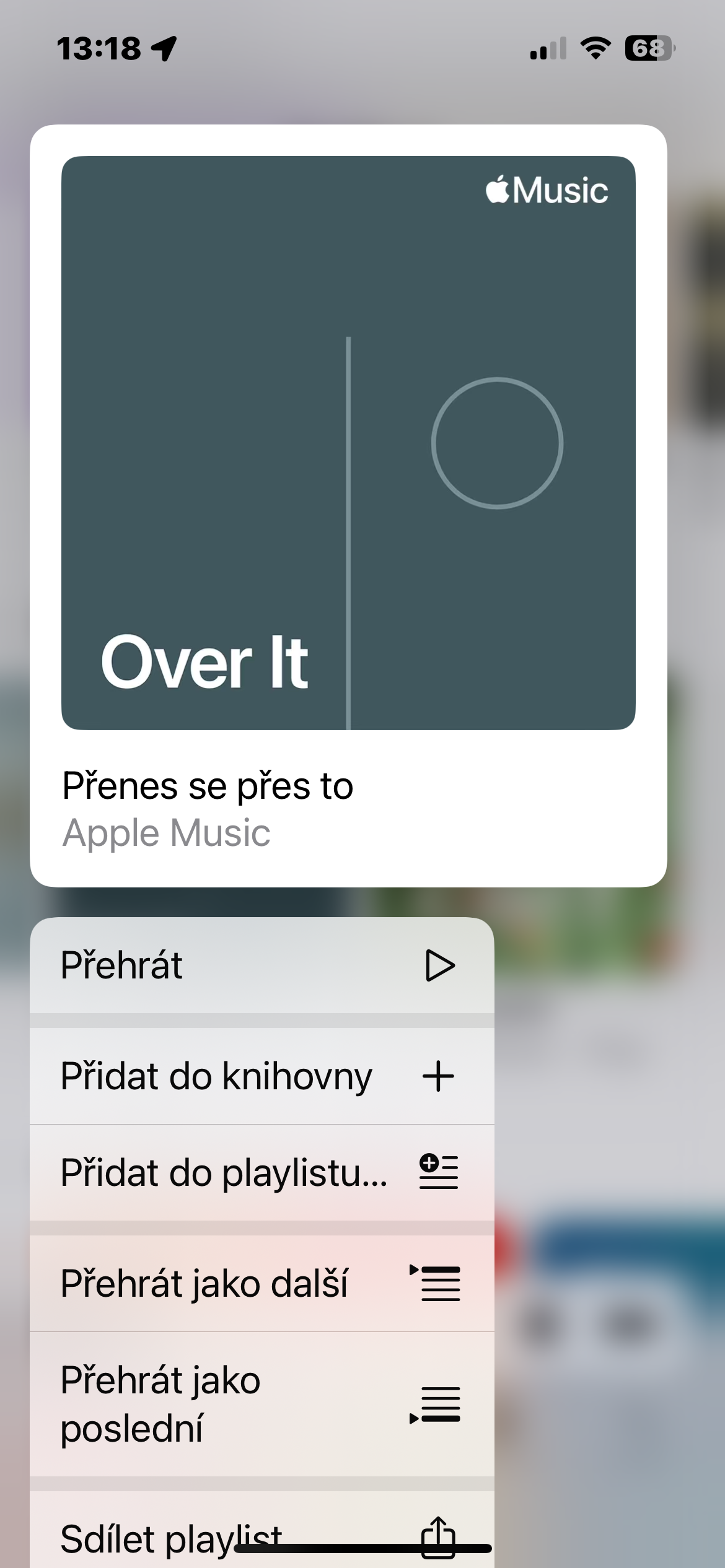This screenshot has width=725, height=1568.
Task: Select Přehrát jako další
Action: point(261,1283)
